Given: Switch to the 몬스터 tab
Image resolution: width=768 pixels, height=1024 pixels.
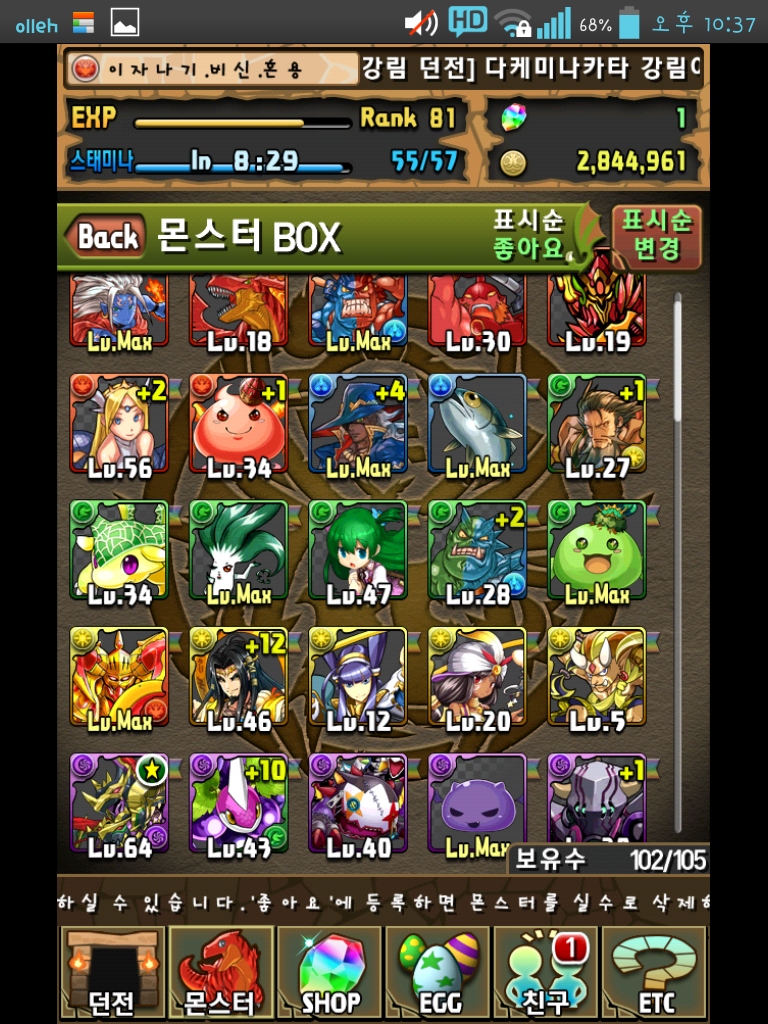Looking at the screenshot, I should pos(220,971).
